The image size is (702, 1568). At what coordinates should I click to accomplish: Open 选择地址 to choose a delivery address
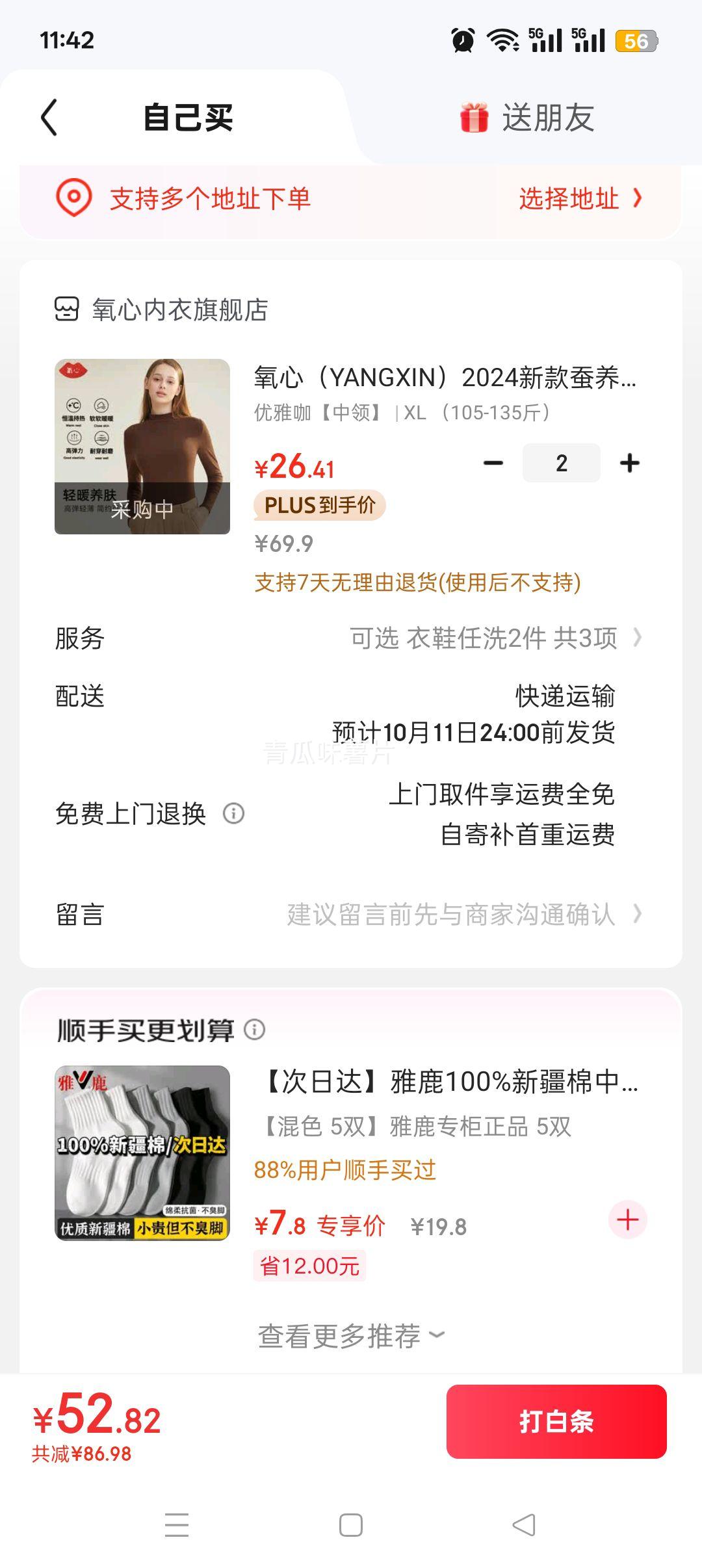coord(578,198)
